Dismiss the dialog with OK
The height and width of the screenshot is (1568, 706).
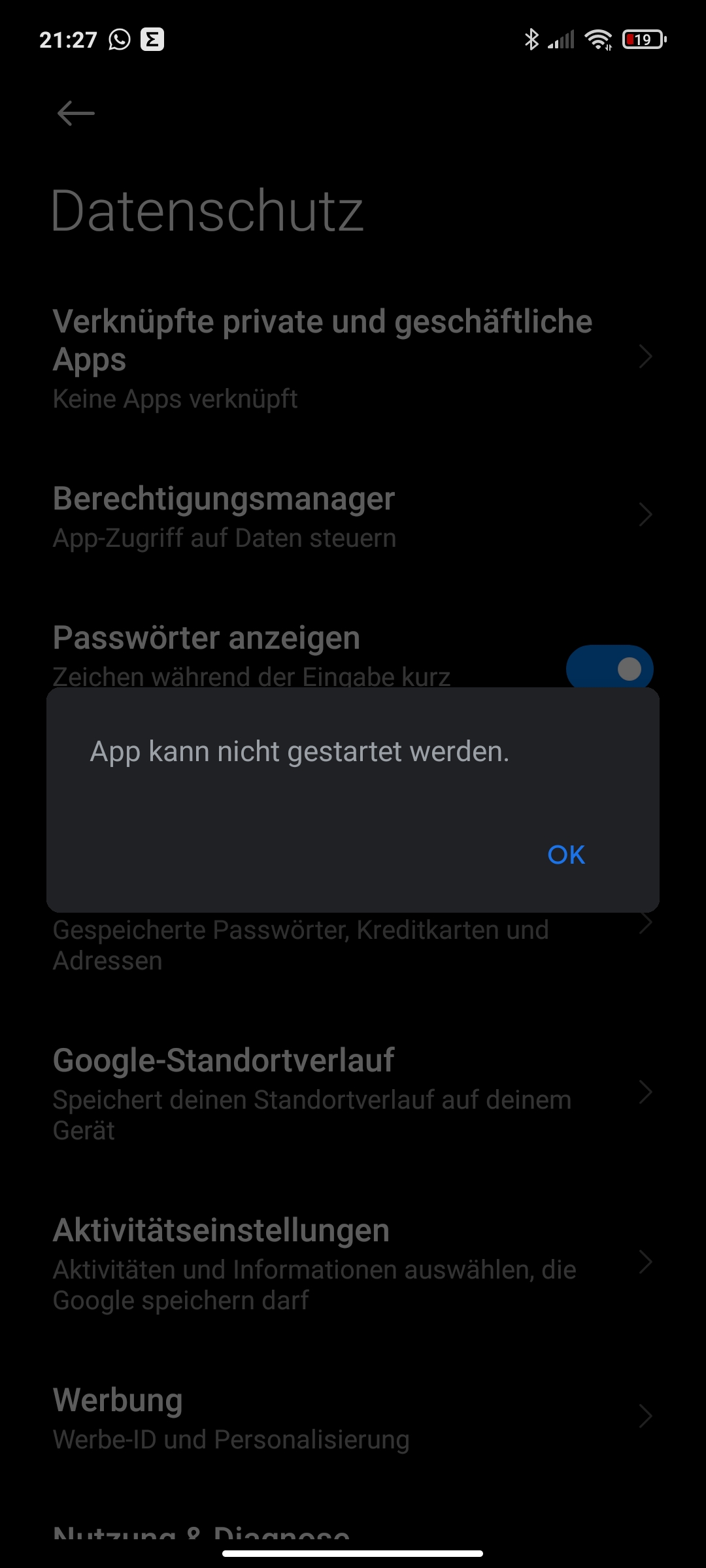click(565, 855)
